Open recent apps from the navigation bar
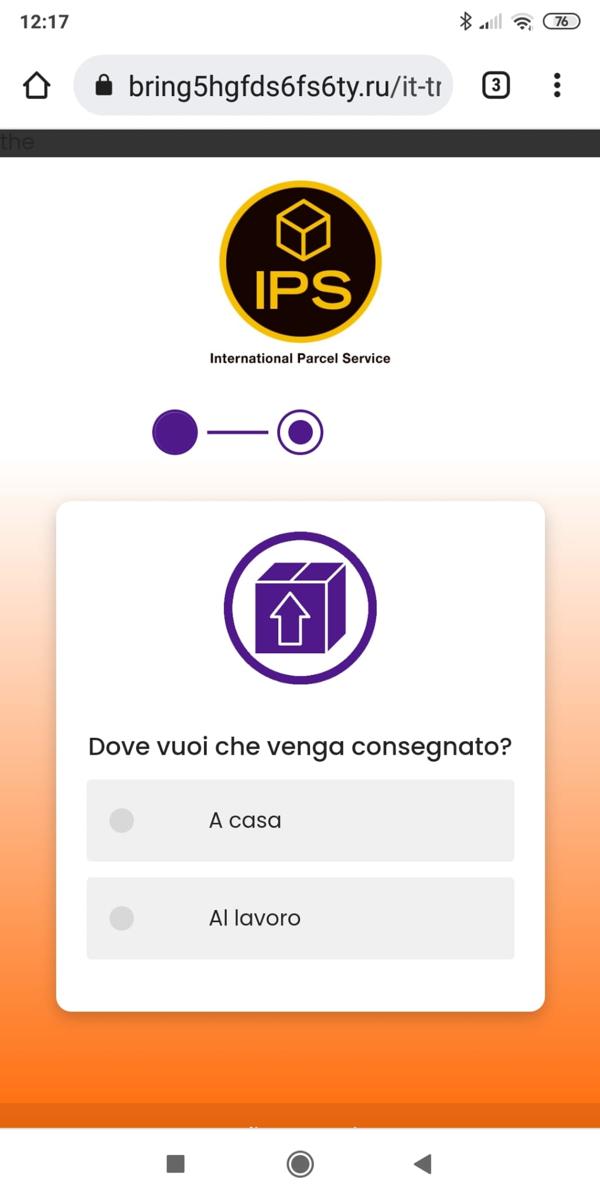Image resolution: width=600 pixels, height=1200 pixels. (175, 1163)
